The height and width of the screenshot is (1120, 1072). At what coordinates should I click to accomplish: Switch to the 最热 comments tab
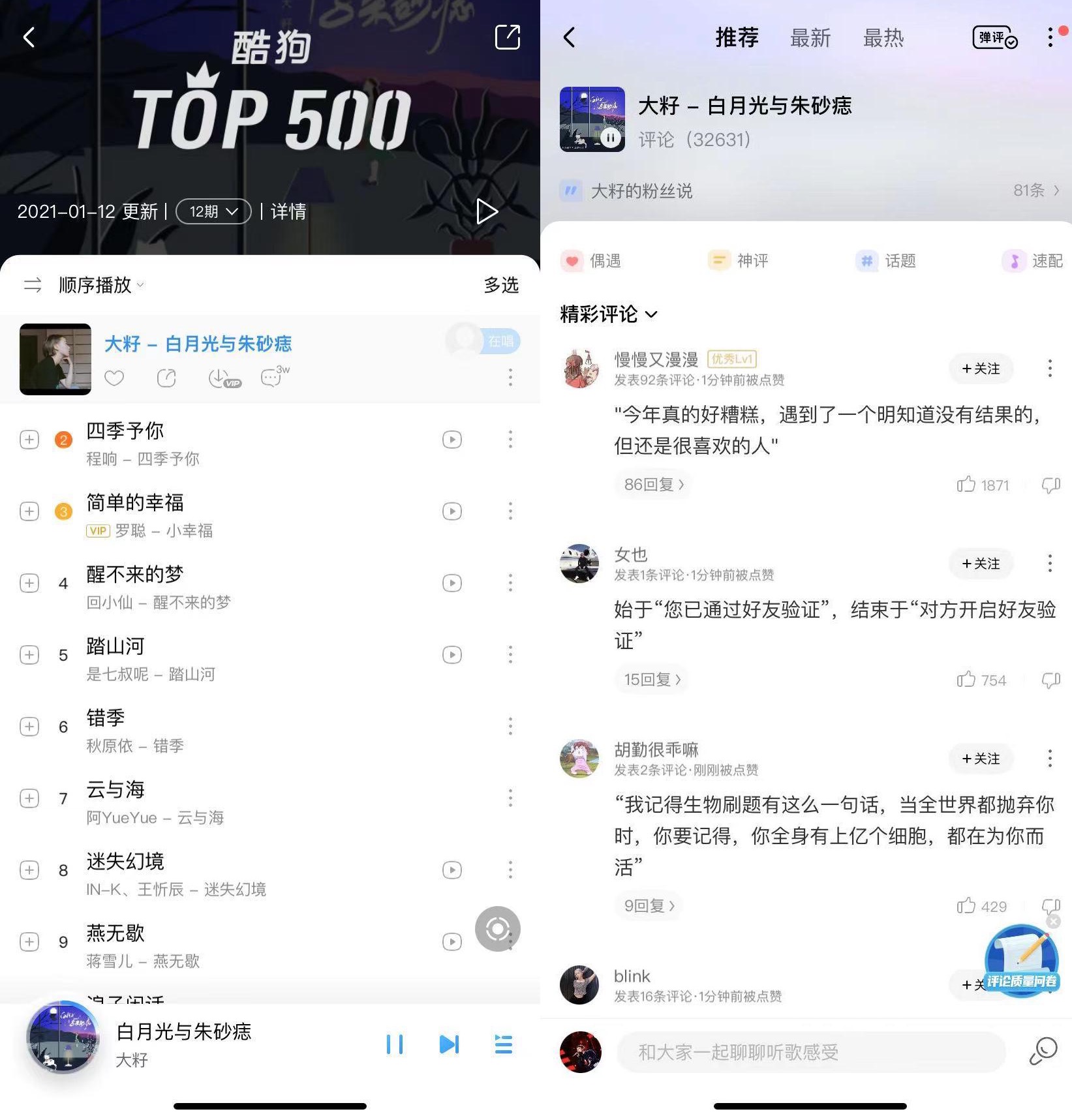(883, 38)
